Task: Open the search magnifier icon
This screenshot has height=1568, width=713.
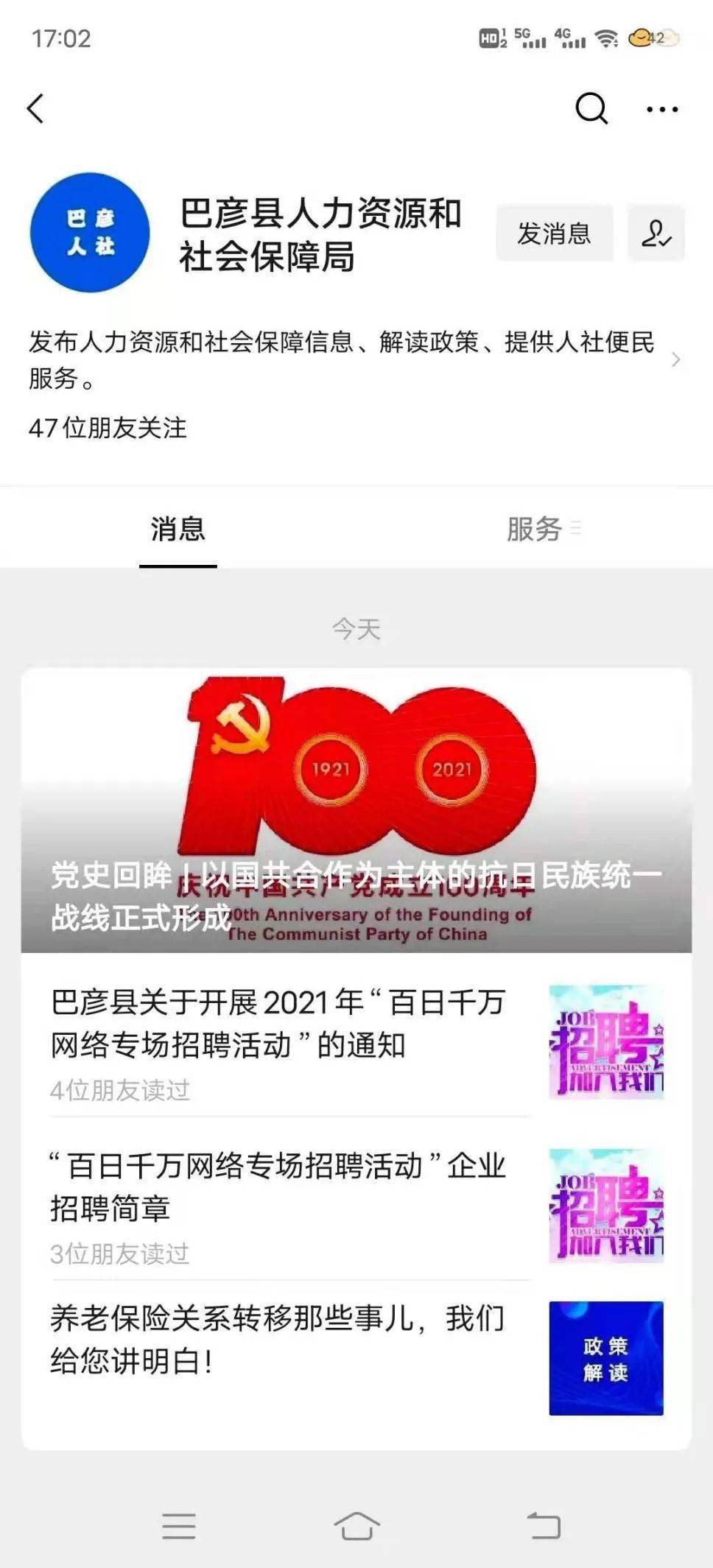Action: click(x=591, y=109)
